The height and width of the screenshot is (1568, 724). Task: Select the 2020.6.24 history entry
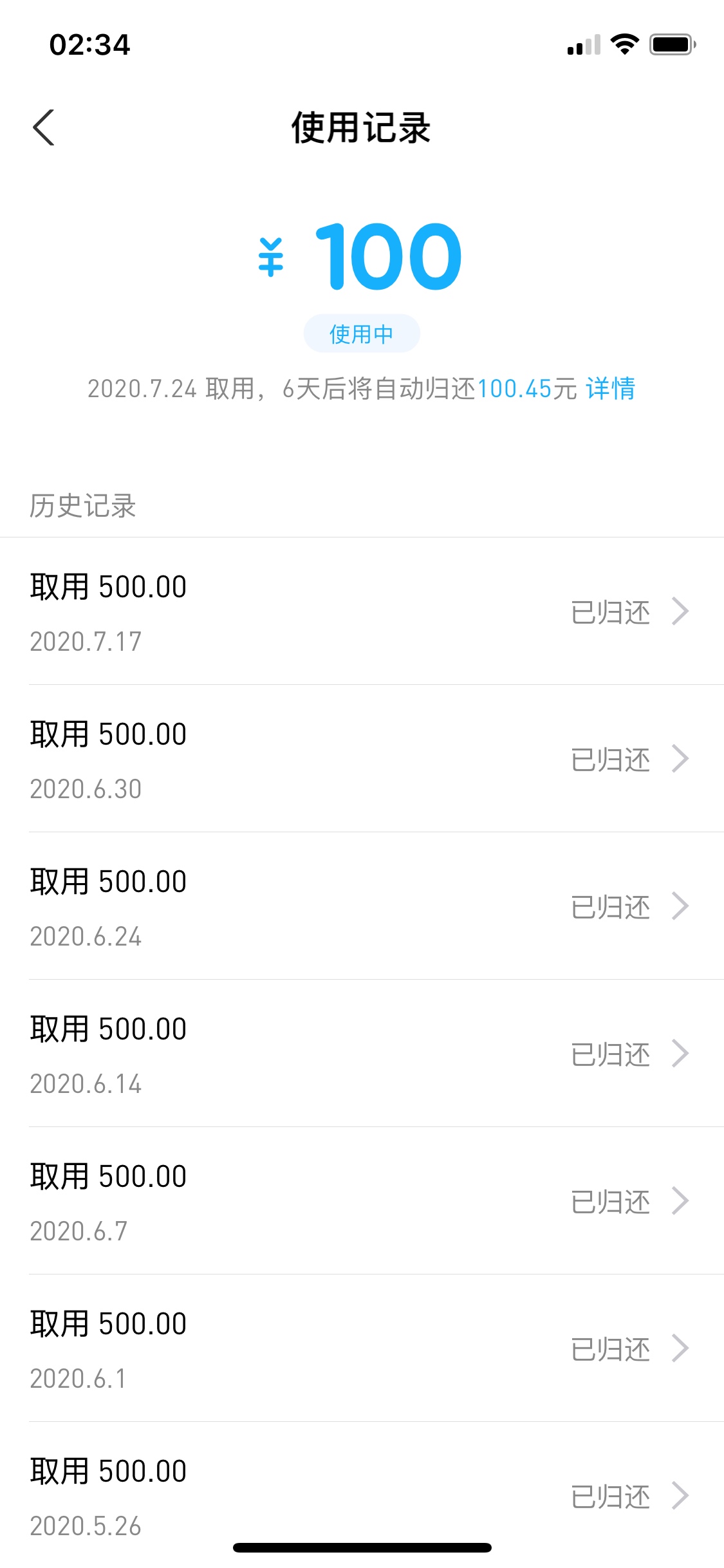[x=362, y=906]
